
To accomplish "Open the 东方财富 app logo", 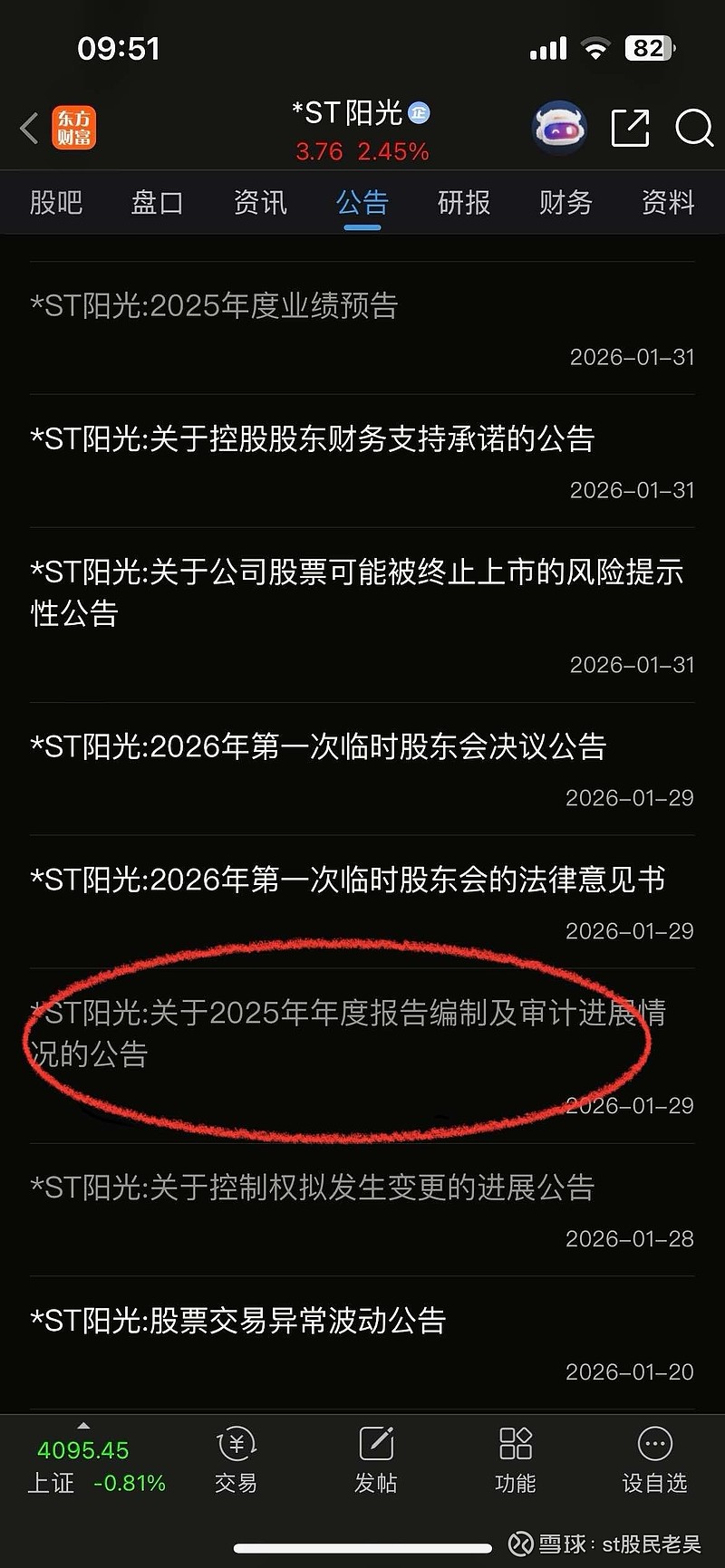I will 75,128.
